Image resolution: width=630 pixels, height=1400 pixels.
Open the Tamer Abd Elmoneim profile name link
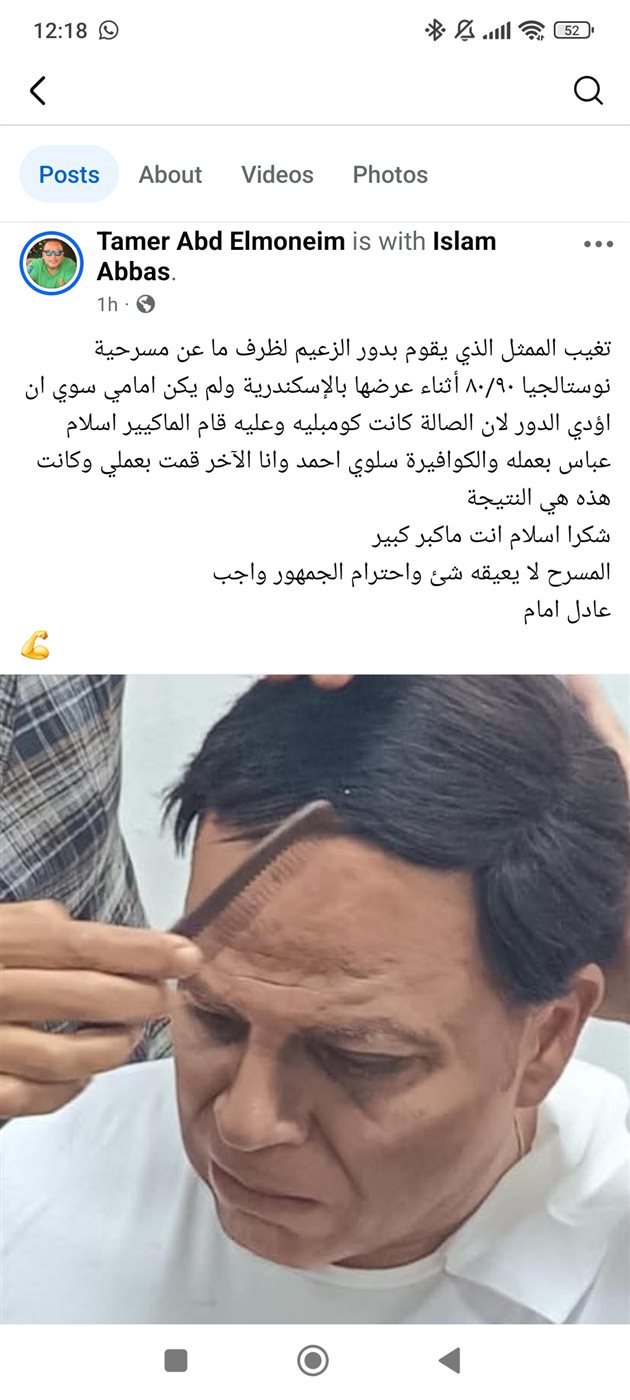221,241
